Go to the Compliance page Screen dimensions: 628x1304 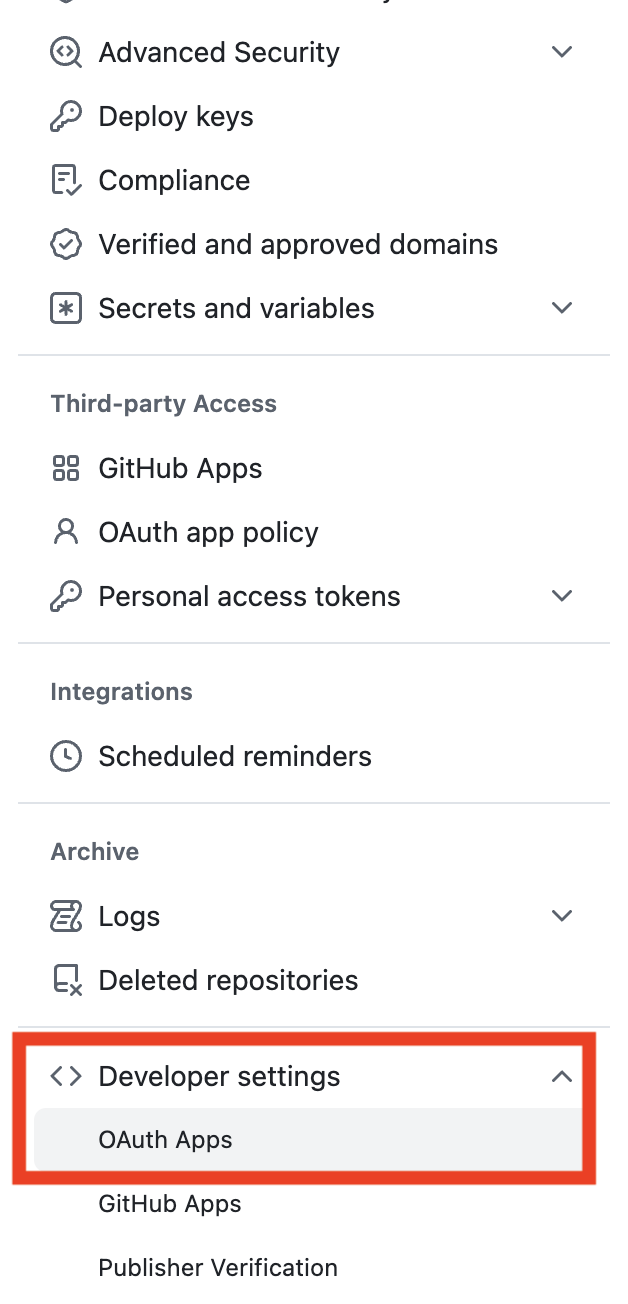pyautogui.click(x=174, y=181)
